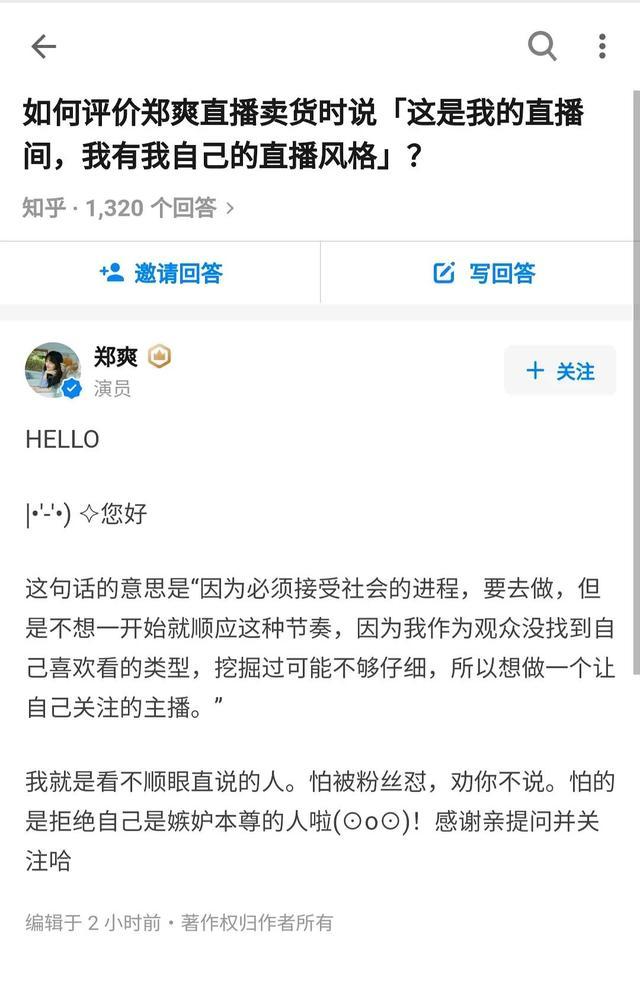Open the three-dot overflow menu
Viewport: 640px width, 987px height.
tap(602, 46)
